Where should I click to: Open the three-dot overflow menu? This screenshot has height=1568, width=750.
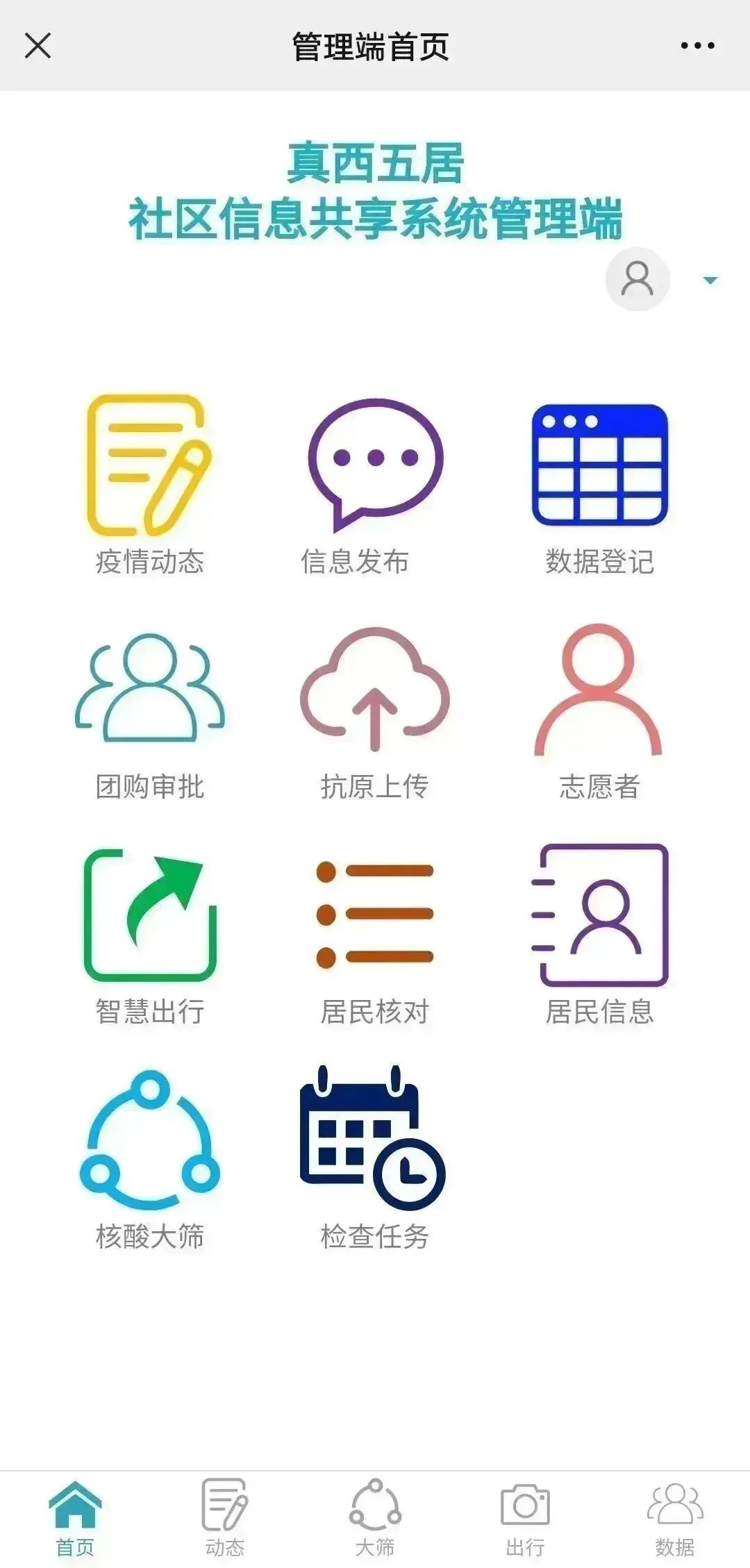[697, 46]
